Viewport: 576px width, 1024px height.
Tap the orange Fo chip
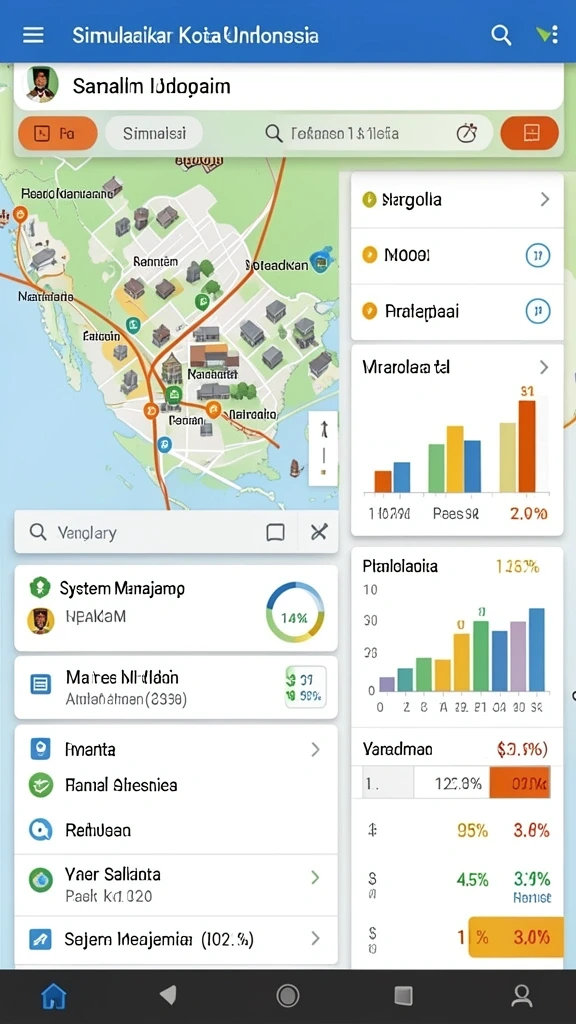58,134
